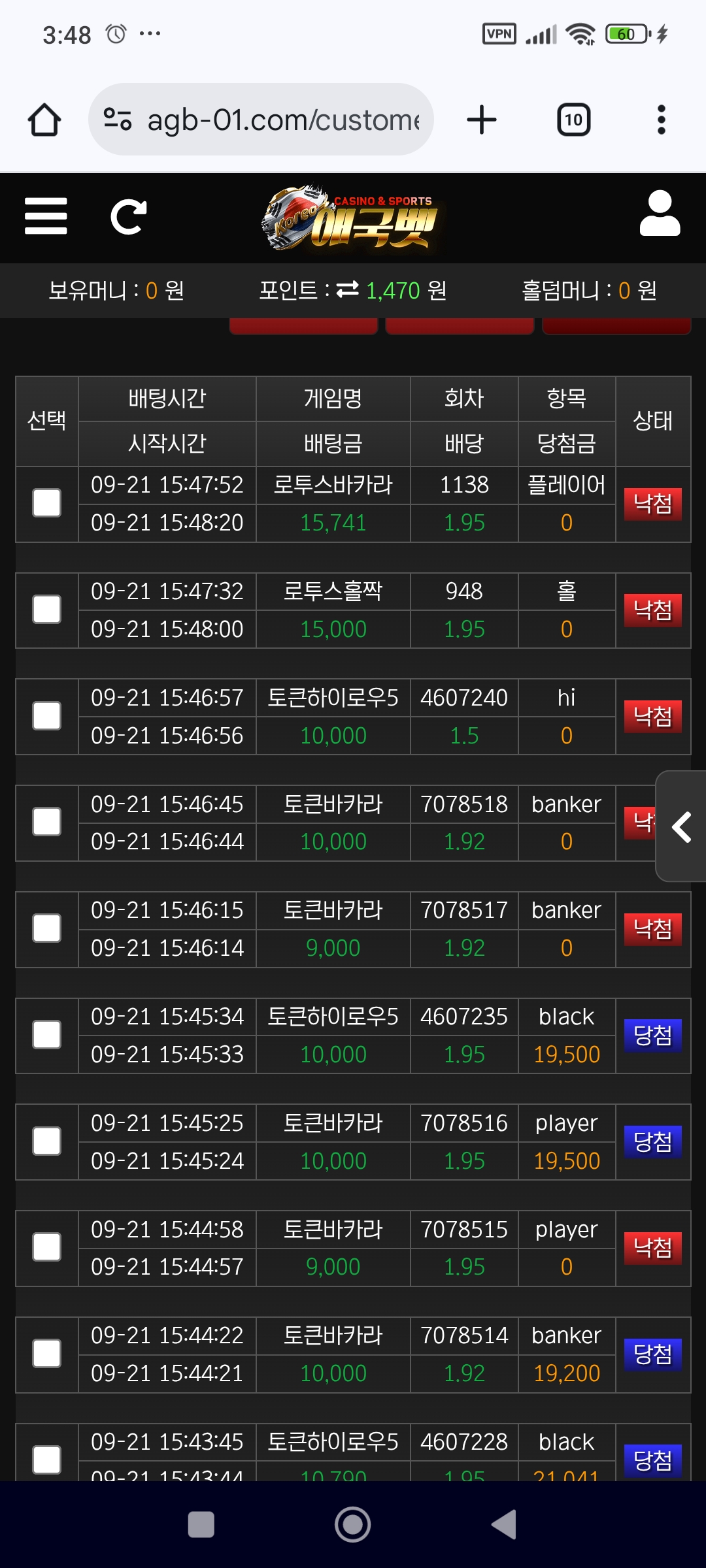
Task: Show the 10 open tabs
Action: (x=573, y=120)
